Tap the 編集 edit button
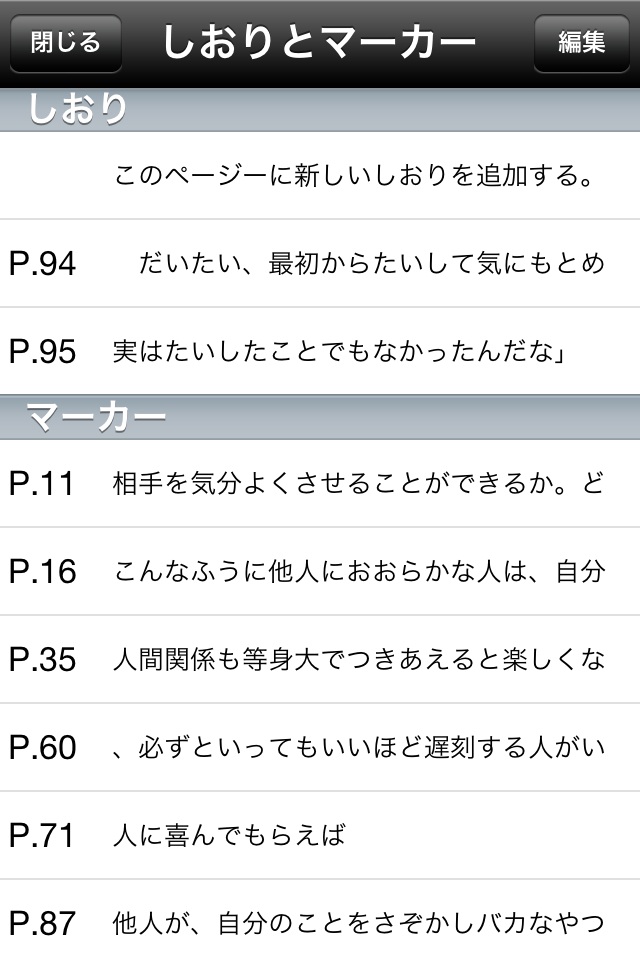The height and width of the screenshot is (960, 640). [581, 43]
